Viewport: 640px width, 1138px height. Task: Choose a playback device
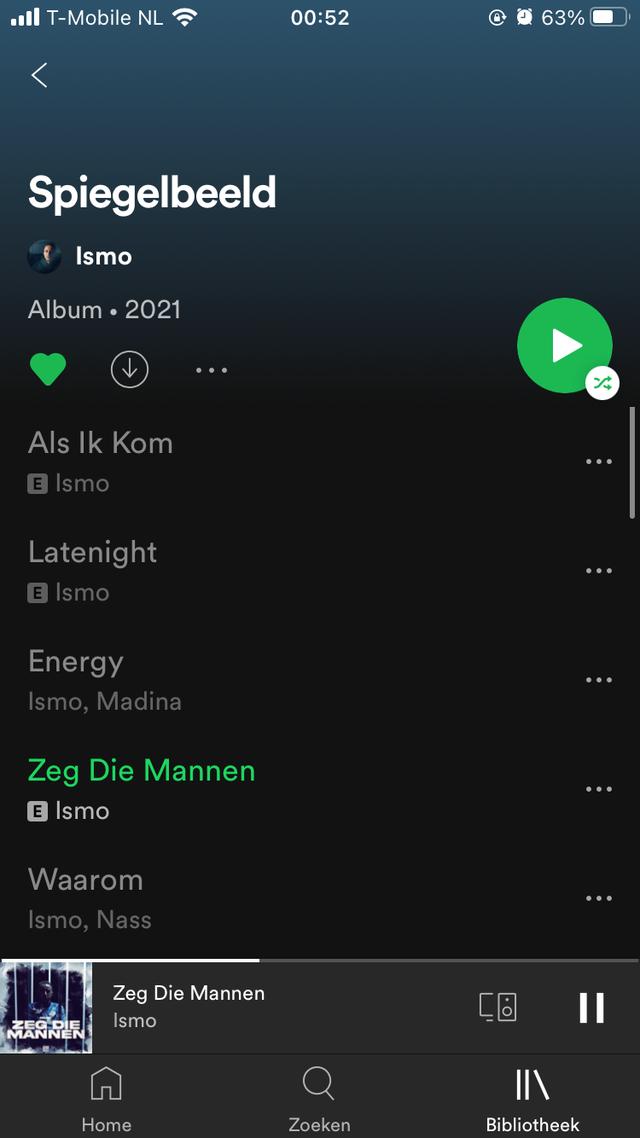498,1006
